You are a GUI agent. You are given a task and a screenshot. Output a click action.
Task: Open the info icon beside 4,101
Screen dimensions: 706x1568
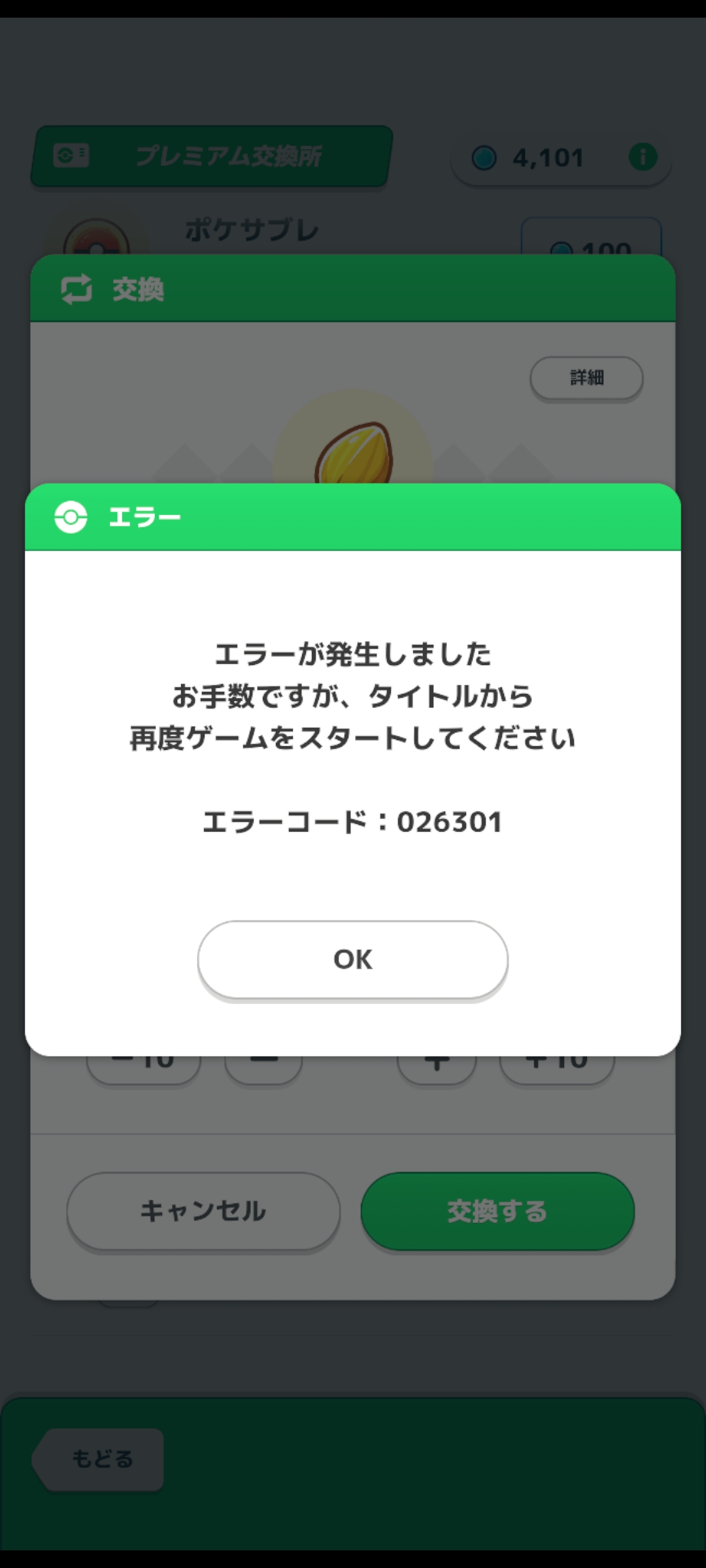coord(643,157)
